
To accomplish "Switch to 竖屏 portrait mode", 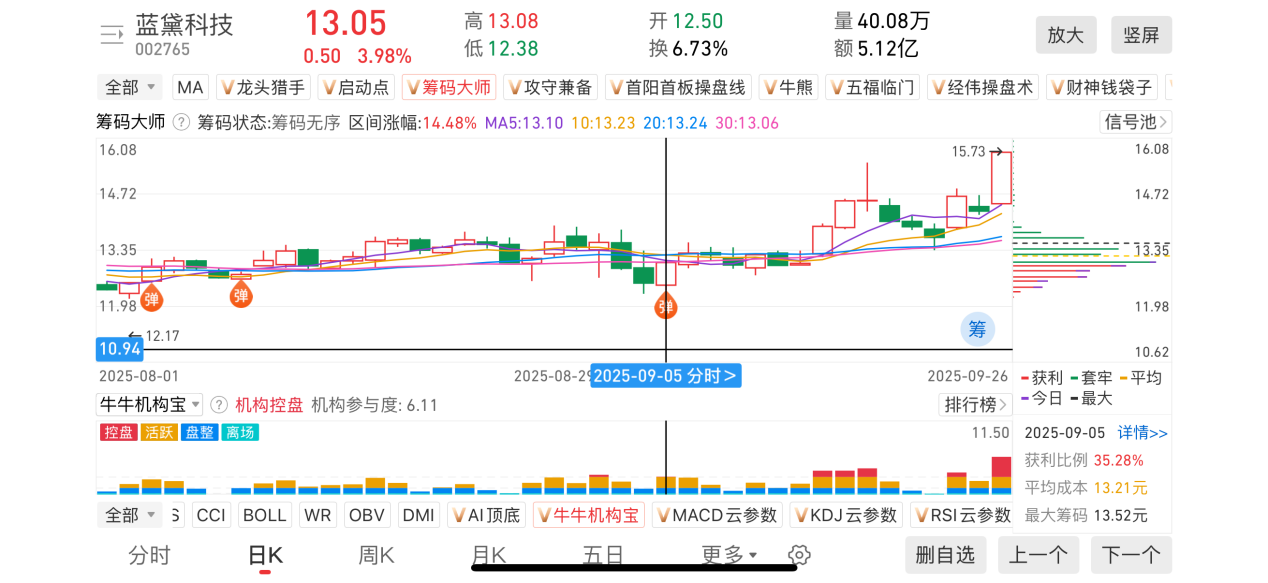I will click(1141, 35).
